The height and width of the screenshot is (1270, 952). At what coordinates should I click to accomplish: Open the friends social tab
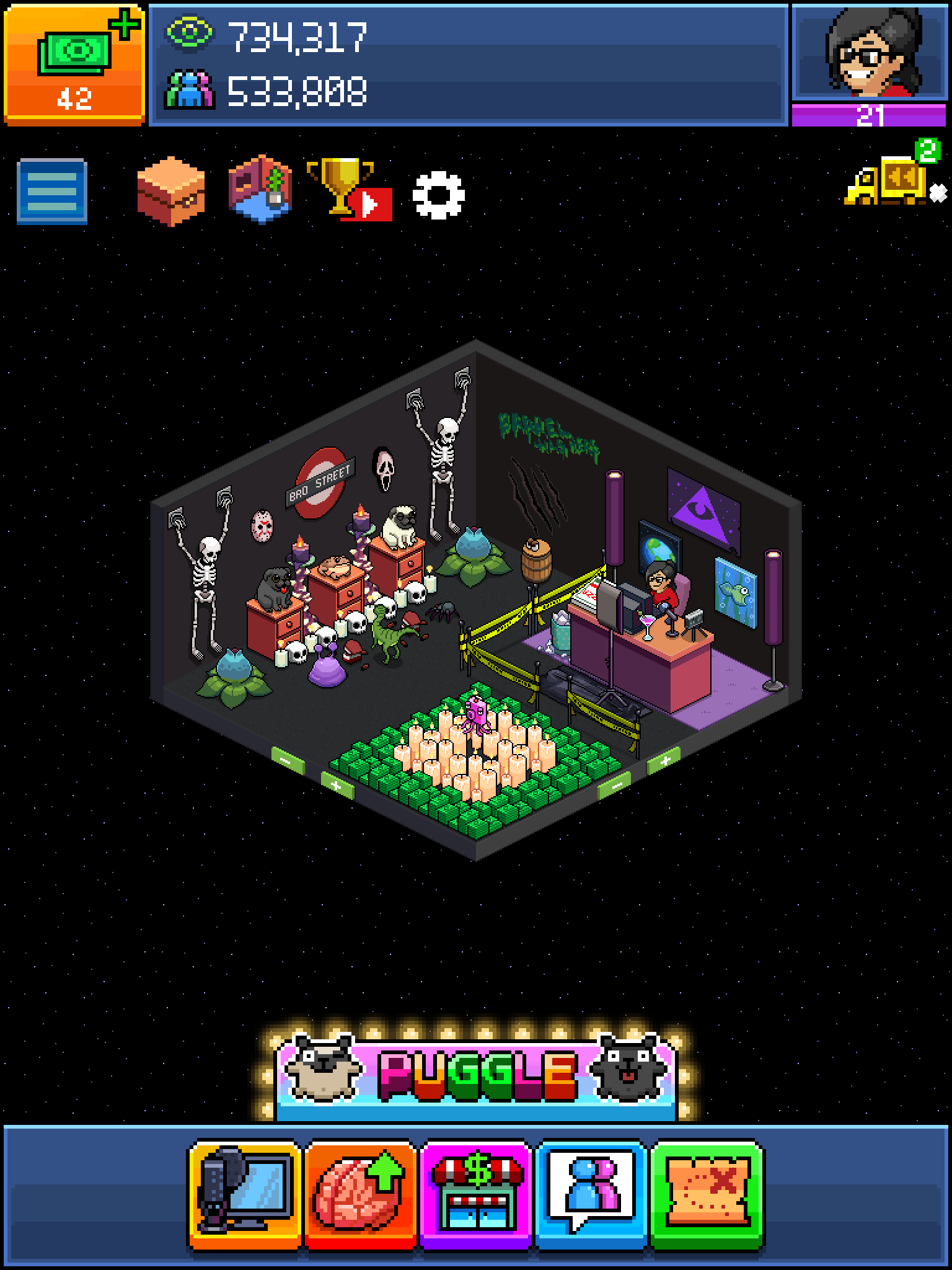(x=591, y=1194)
